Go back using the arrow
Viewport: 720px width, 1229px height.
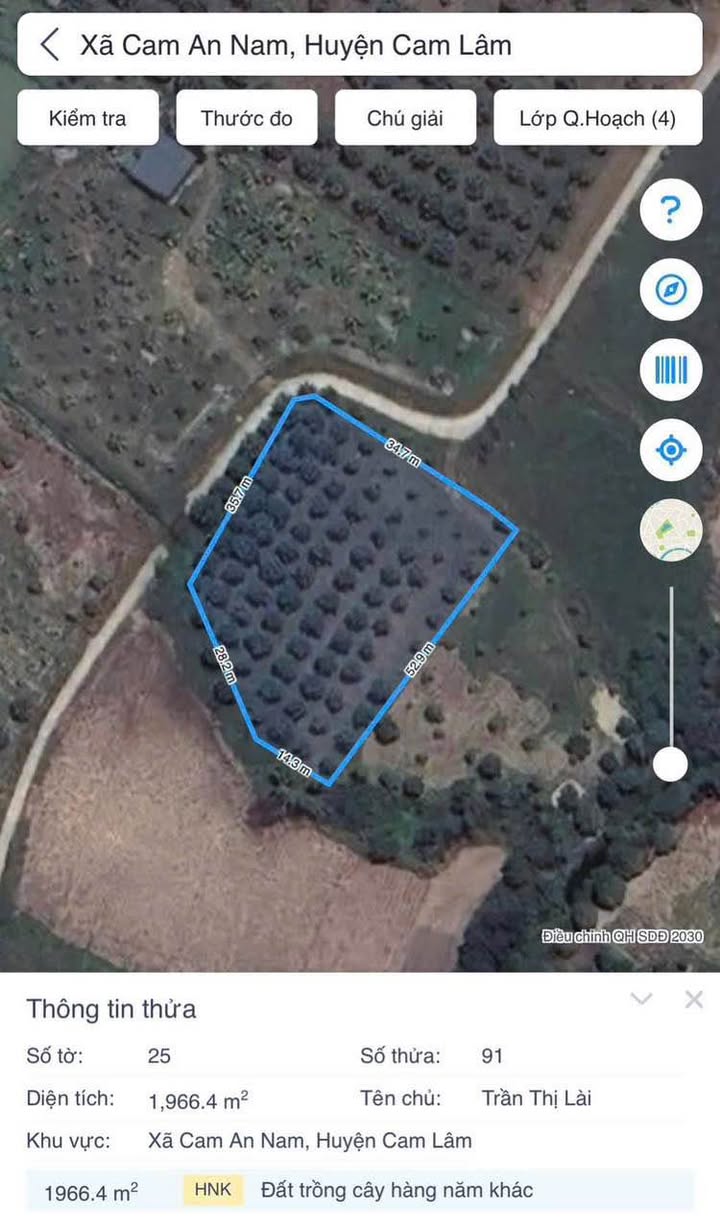tap(50, 45)
